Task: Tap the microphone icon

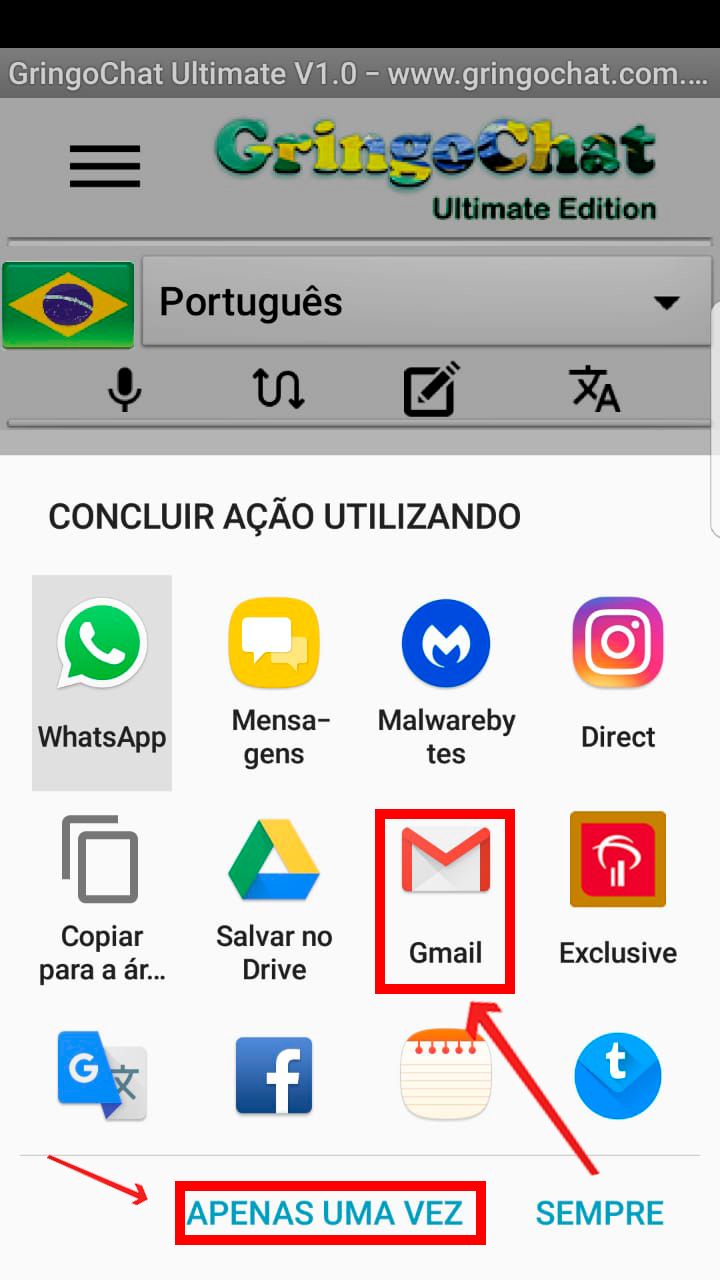Action: (124, 389)
